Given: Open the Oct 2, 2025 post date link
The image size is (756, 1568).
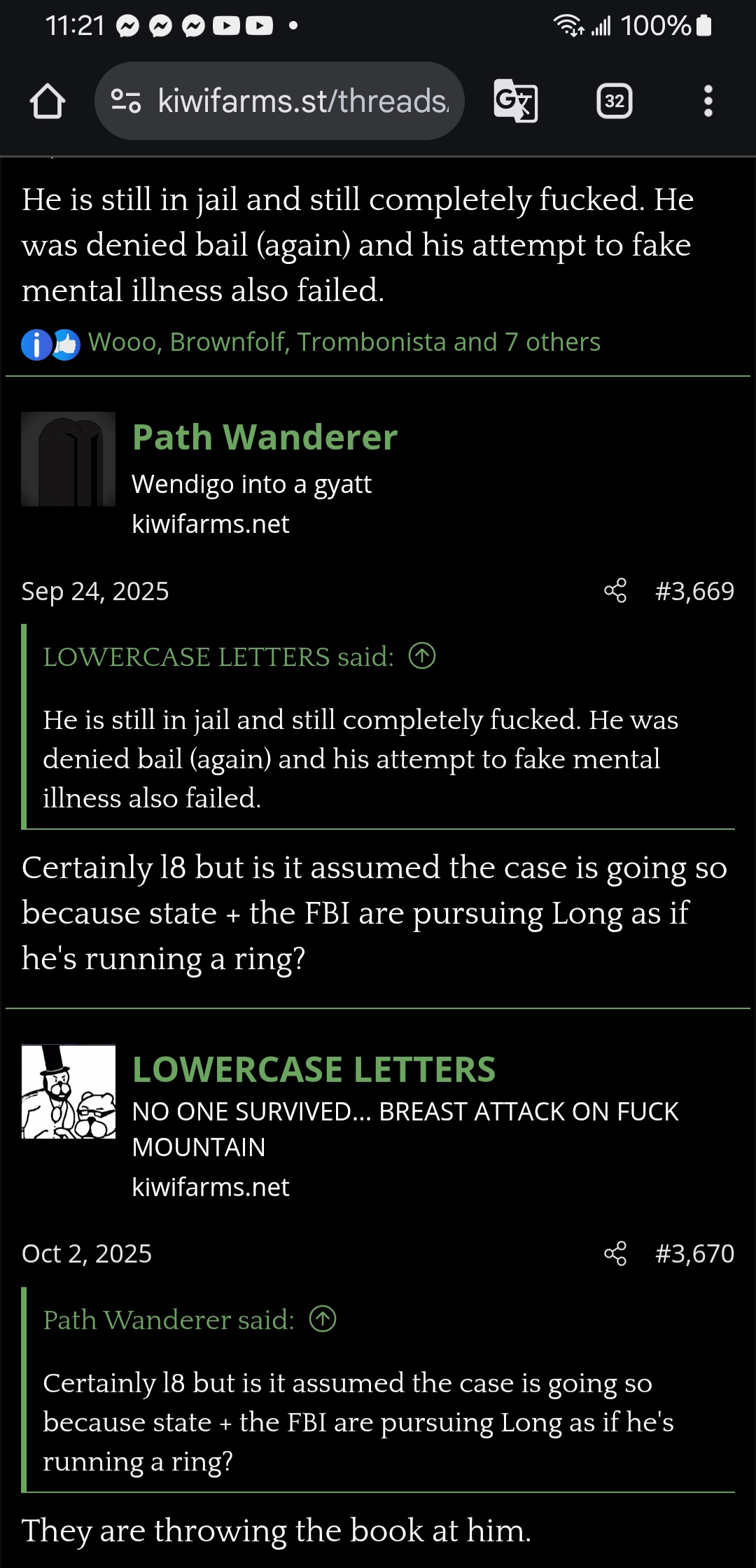Looking at the screenshot, I should click(x=87, y=1254).
